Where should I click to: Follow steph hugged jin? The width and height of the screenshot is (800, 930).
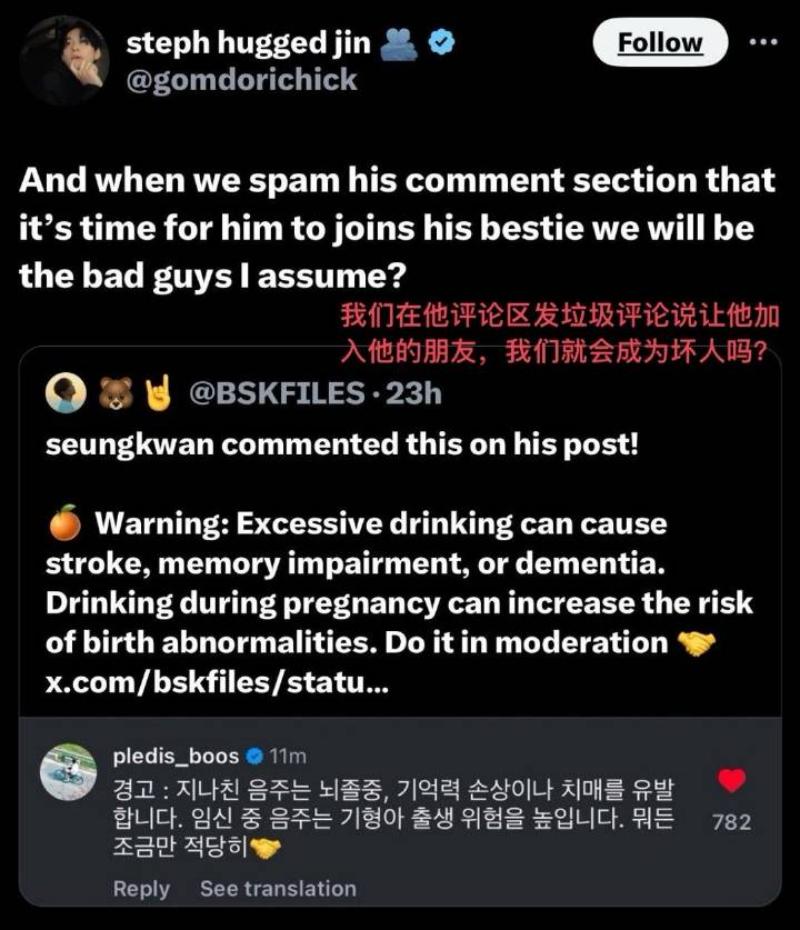659,43
